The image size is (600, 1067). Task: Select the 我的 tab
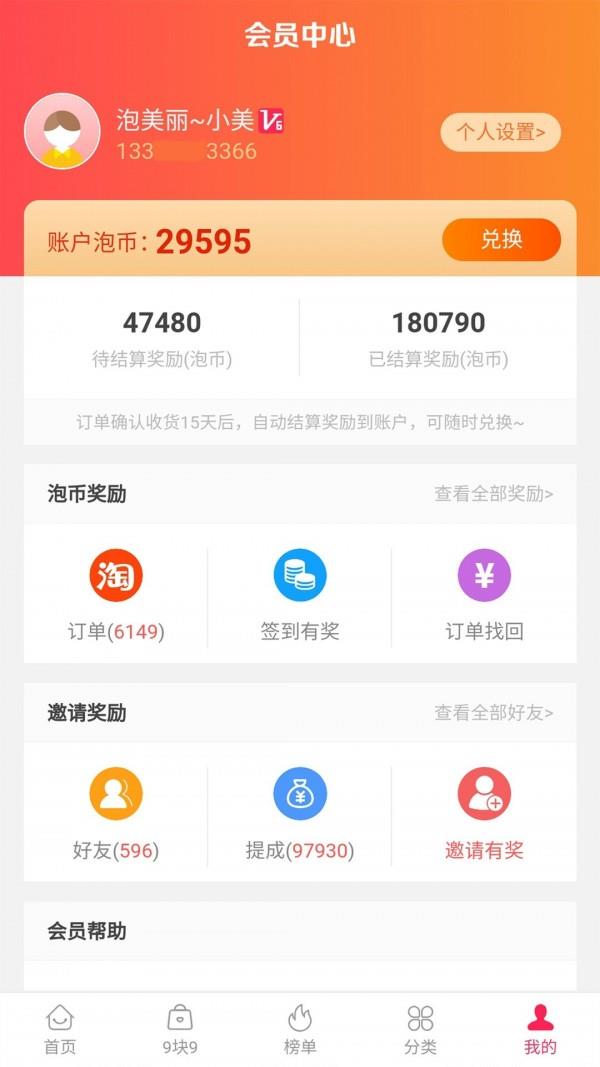point(540,1030)
